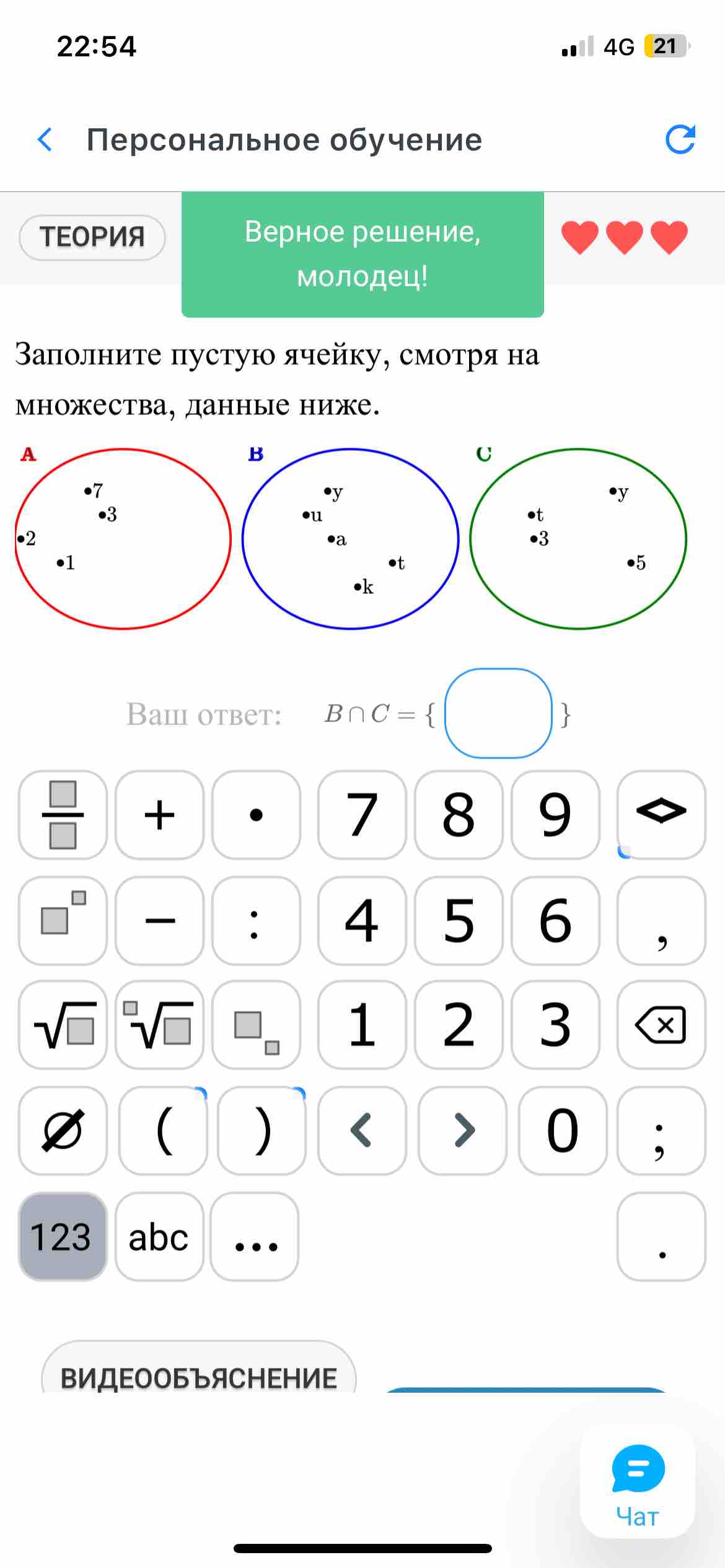Switch the keypad to abc letters
725x1568 pixels.
click(159, 1237)
